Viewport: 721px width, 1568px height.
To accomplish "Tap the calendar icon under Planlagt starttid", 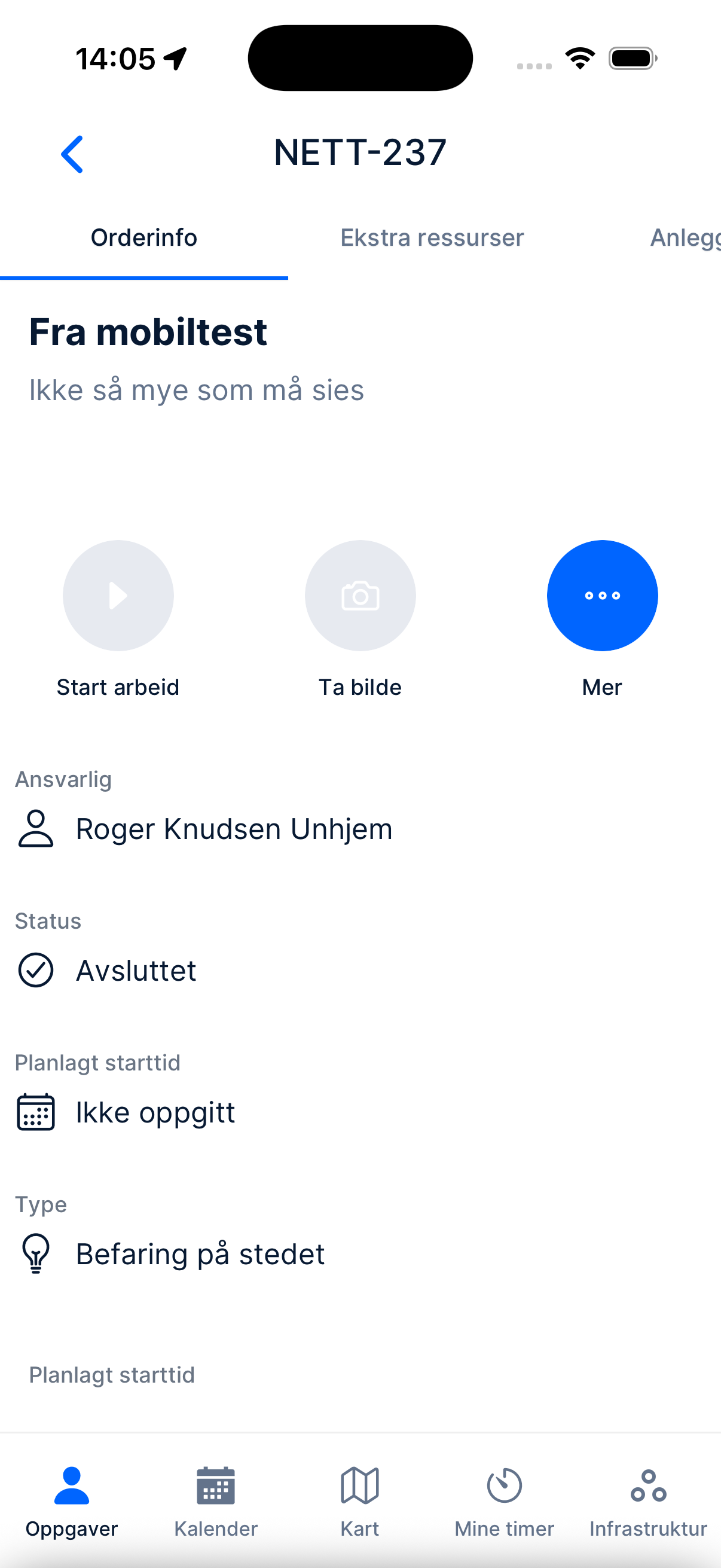I will 35,1112.
